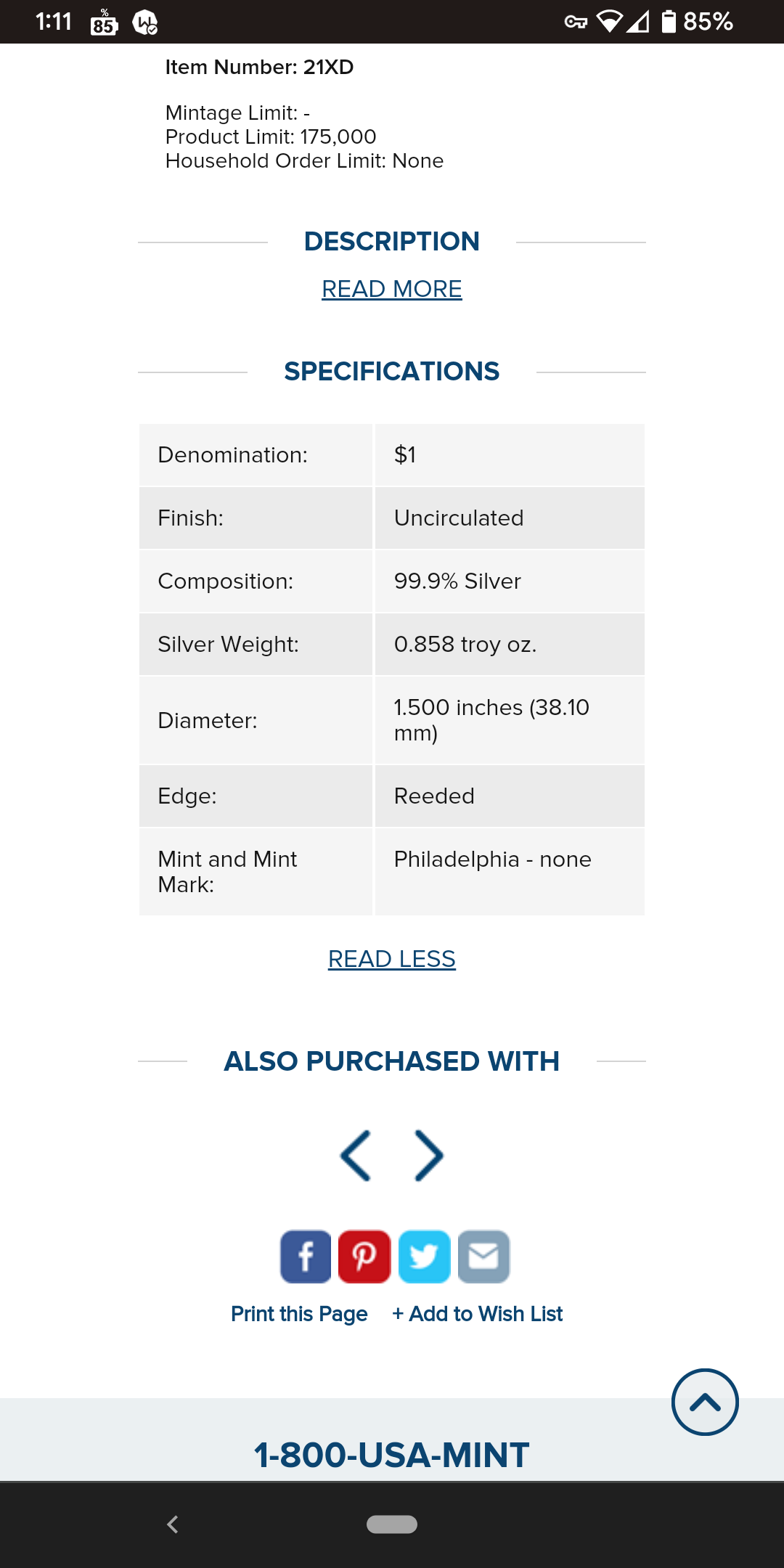Call 1-800-USA-MINT phone number
784x1568 pixels.
pos(391,1455)
